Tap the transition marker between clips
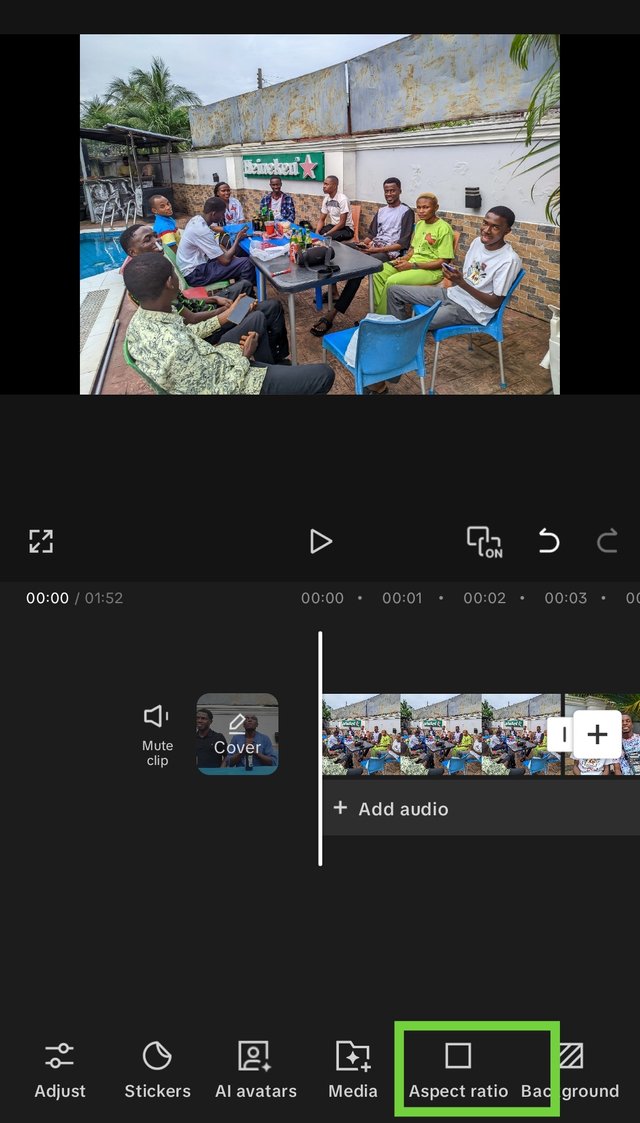 (x=562, y=735)
